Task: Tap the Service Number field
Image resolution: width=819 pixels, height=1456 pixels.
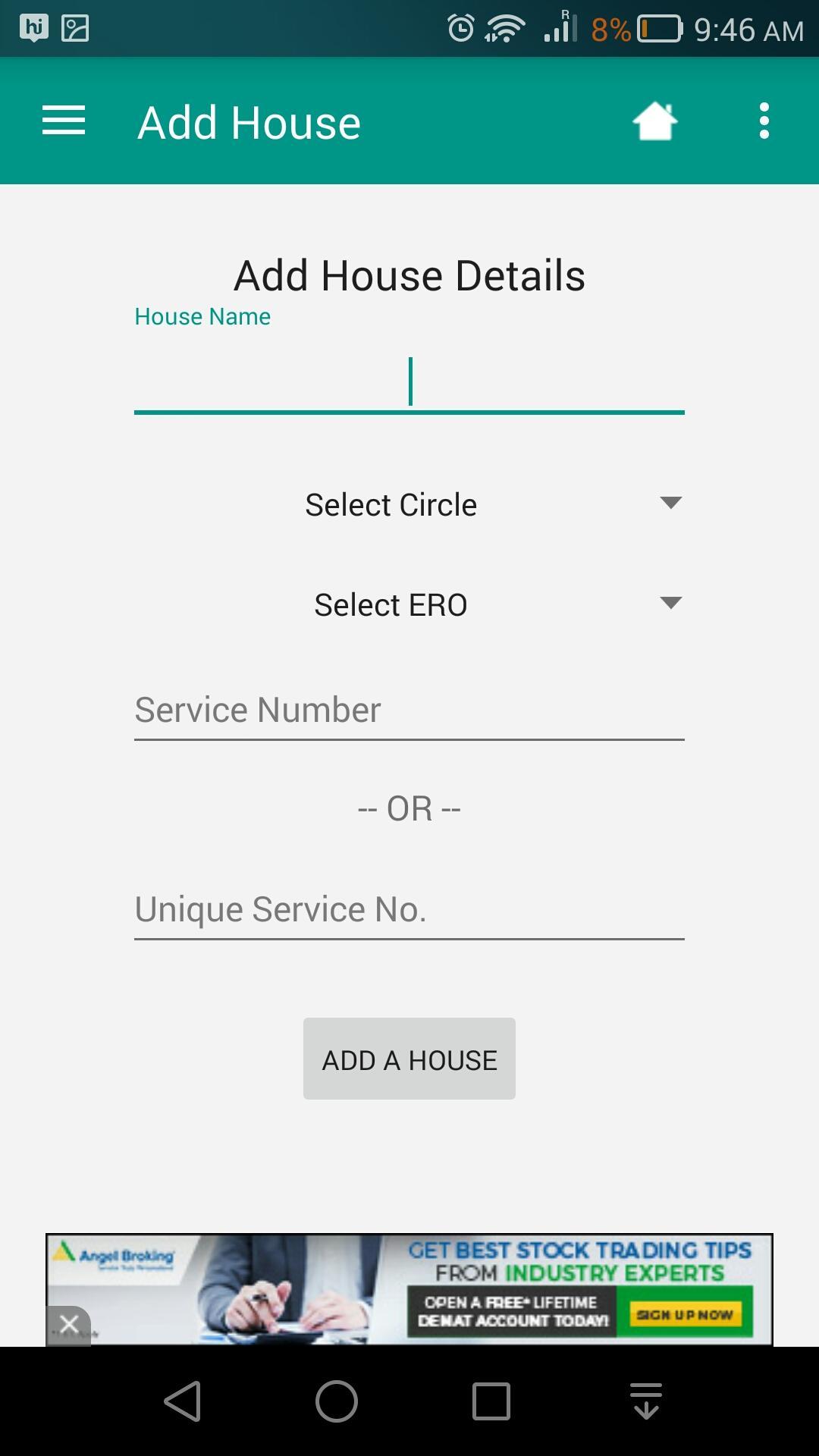Action: pos(409,711)
